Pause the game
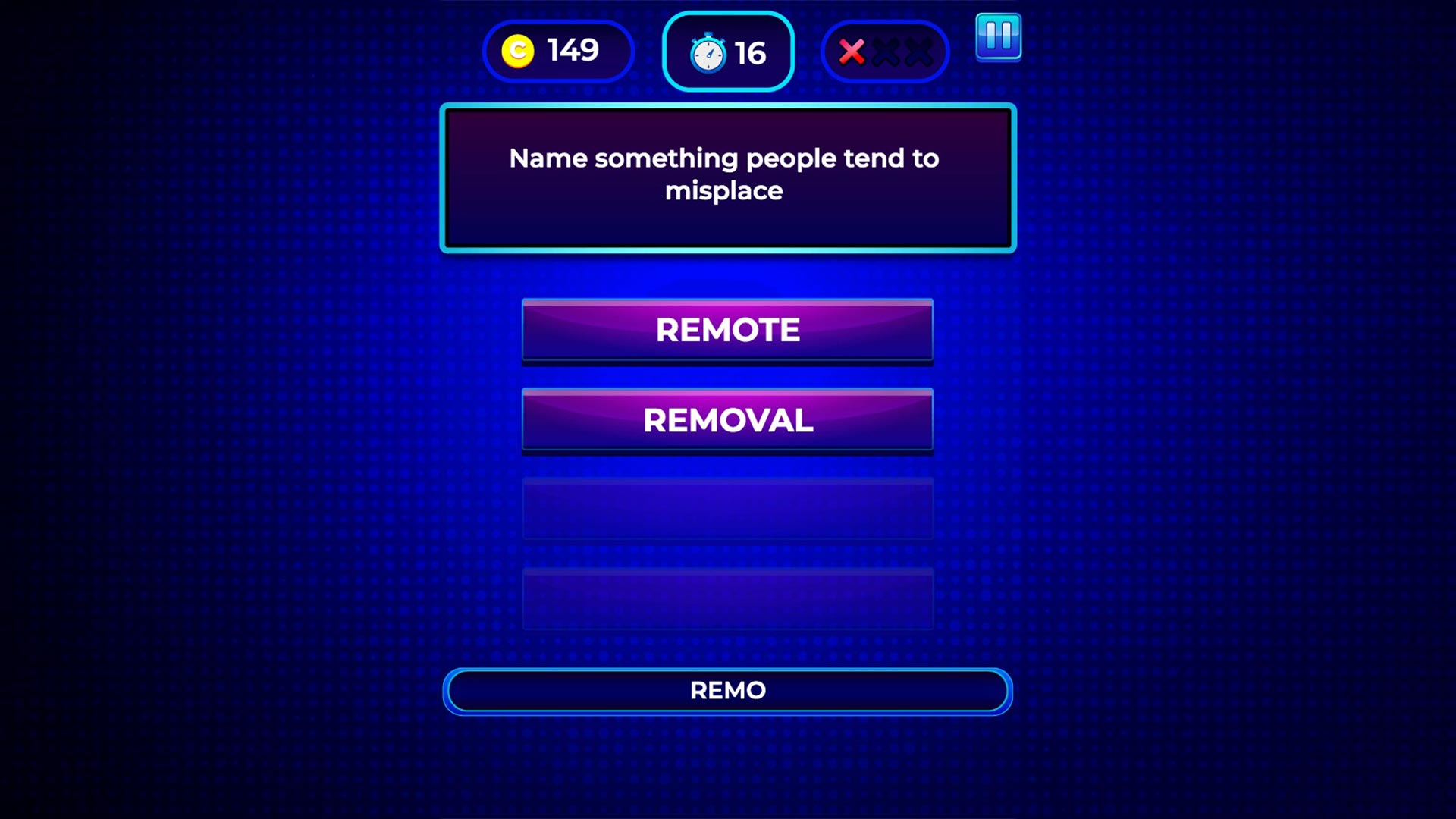 point(998,36)
